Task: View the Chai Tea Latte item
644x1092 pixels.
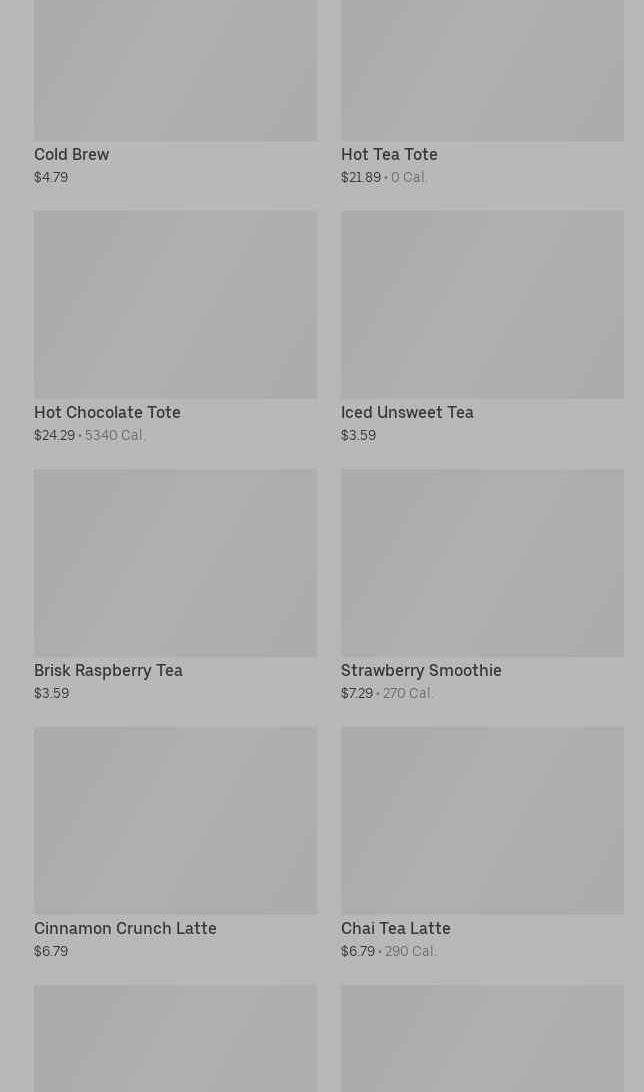Action: pos(482,843)
